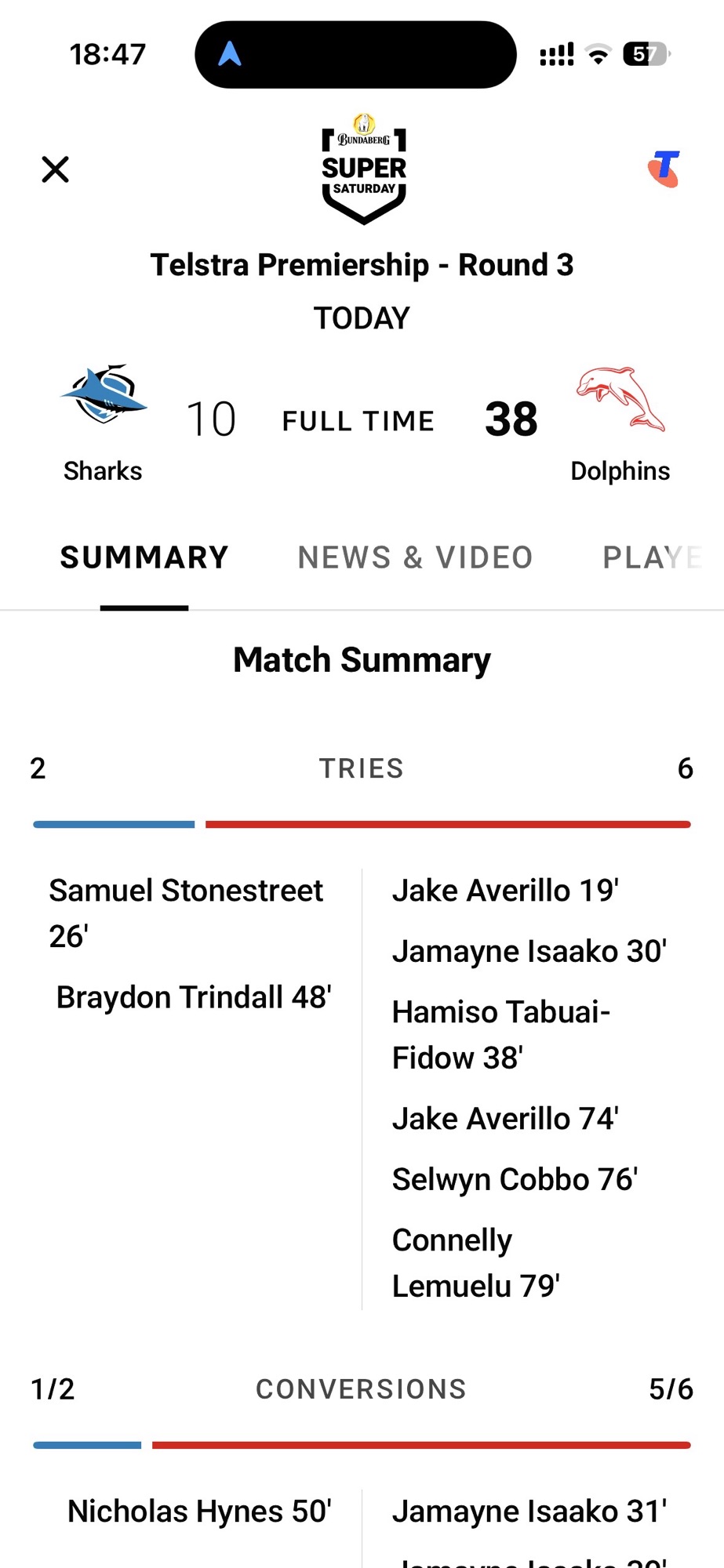Close the match centre screen
This screenshot has height=1568, width=724.
(55, 169)
